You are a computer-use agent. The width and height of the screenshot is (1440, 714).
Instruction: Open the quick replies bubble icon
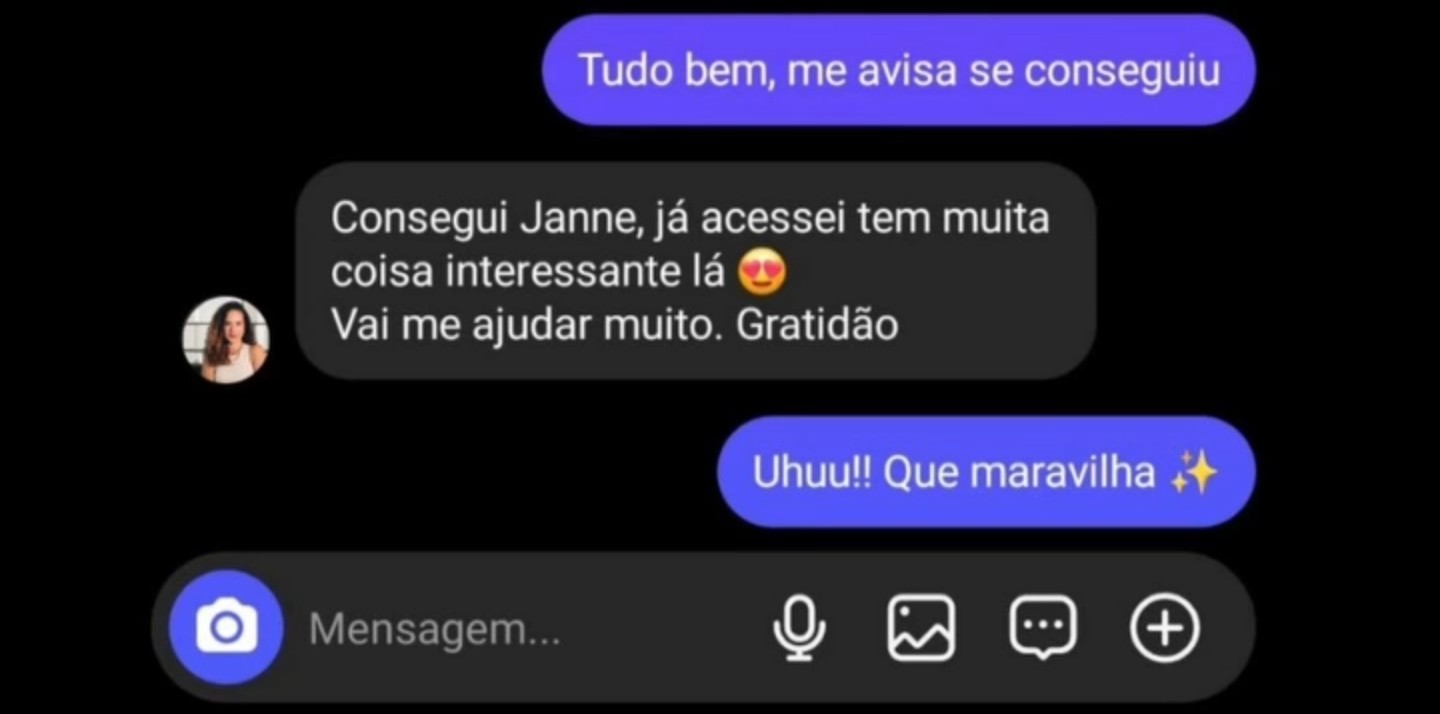[1043, 628]
